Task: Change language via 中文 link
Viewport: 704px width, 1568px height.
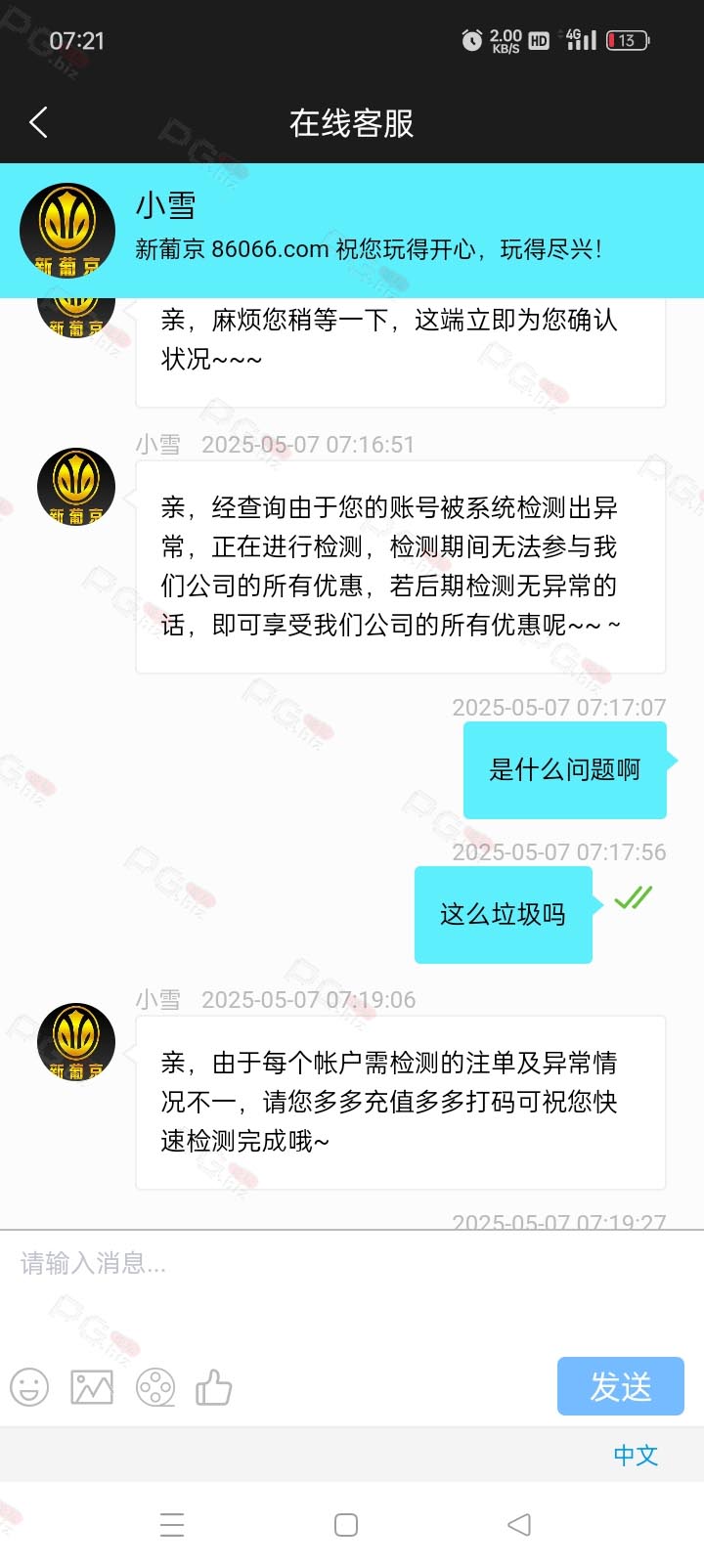Action: click(636, 1456)
